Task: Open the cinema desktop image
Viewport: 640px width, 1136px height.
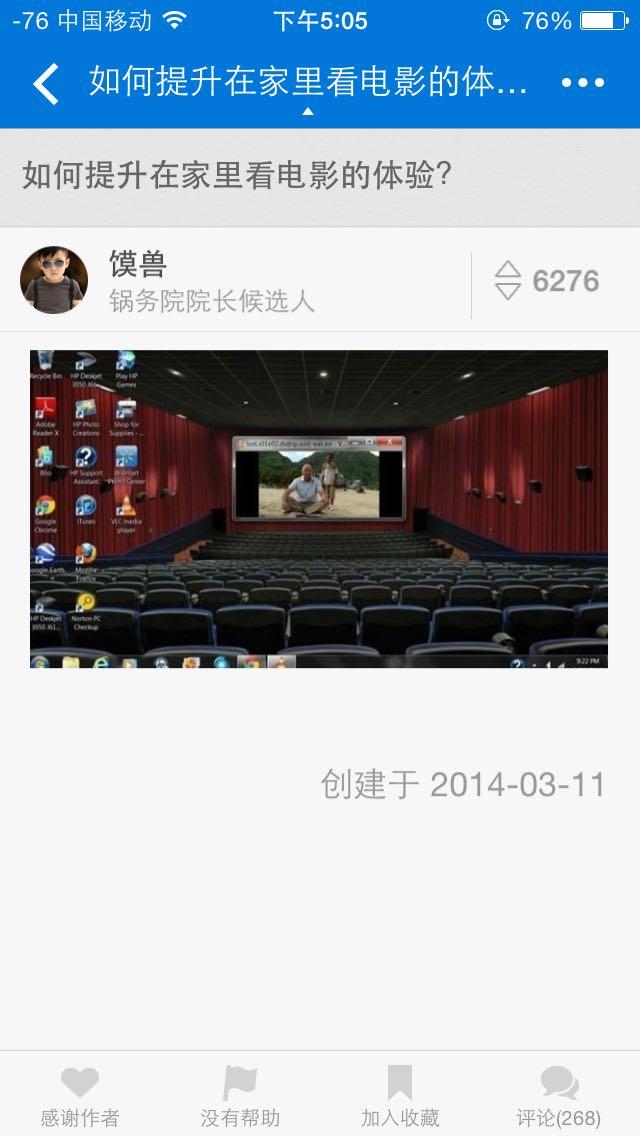Action: coord(319,508)
